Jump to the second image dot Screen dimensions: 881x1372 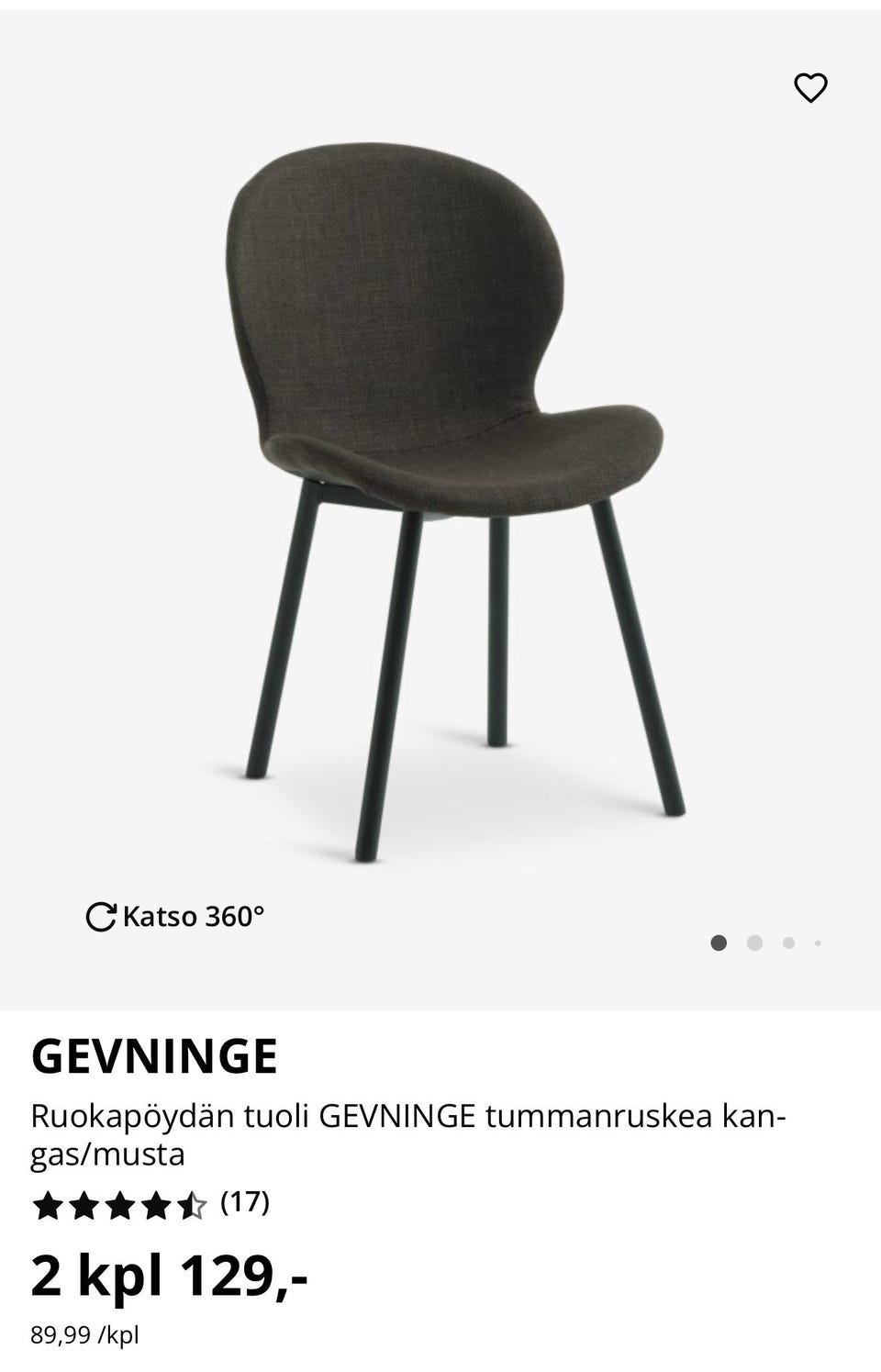click(x=754, y=943)
